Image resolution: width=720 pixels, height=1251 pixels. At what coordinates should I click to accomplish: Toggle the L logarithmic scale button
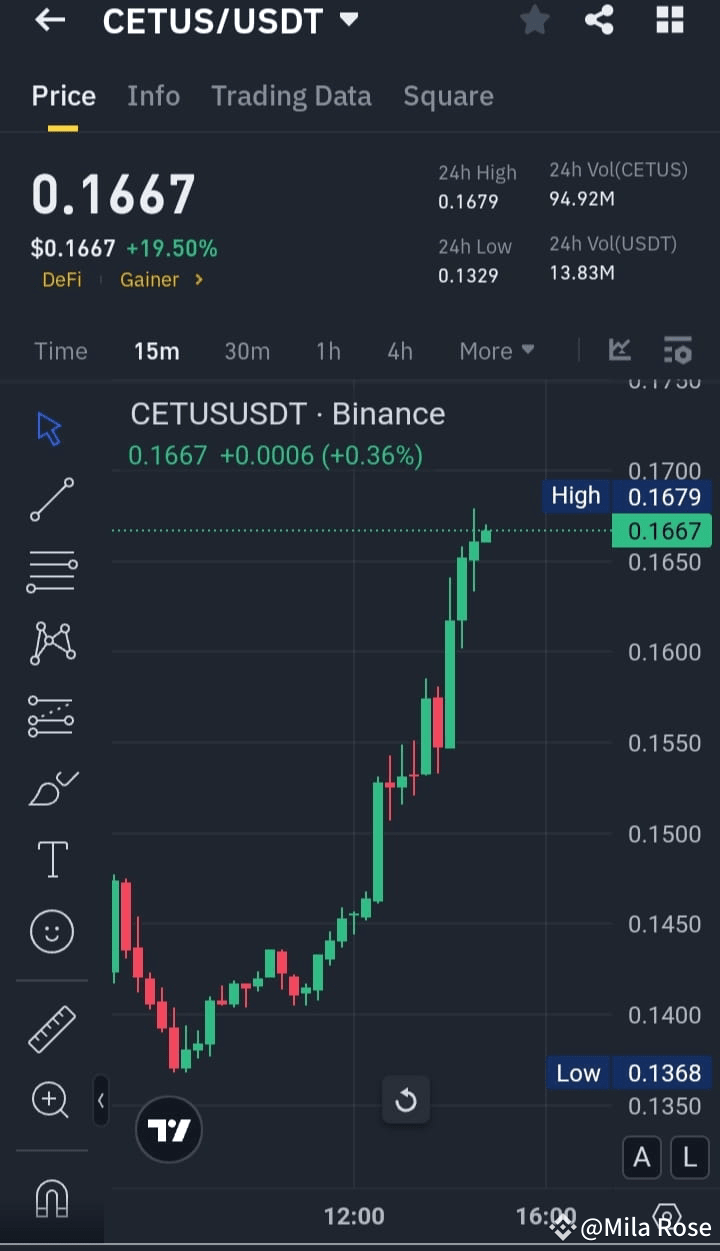click(x=689, y=1157)
